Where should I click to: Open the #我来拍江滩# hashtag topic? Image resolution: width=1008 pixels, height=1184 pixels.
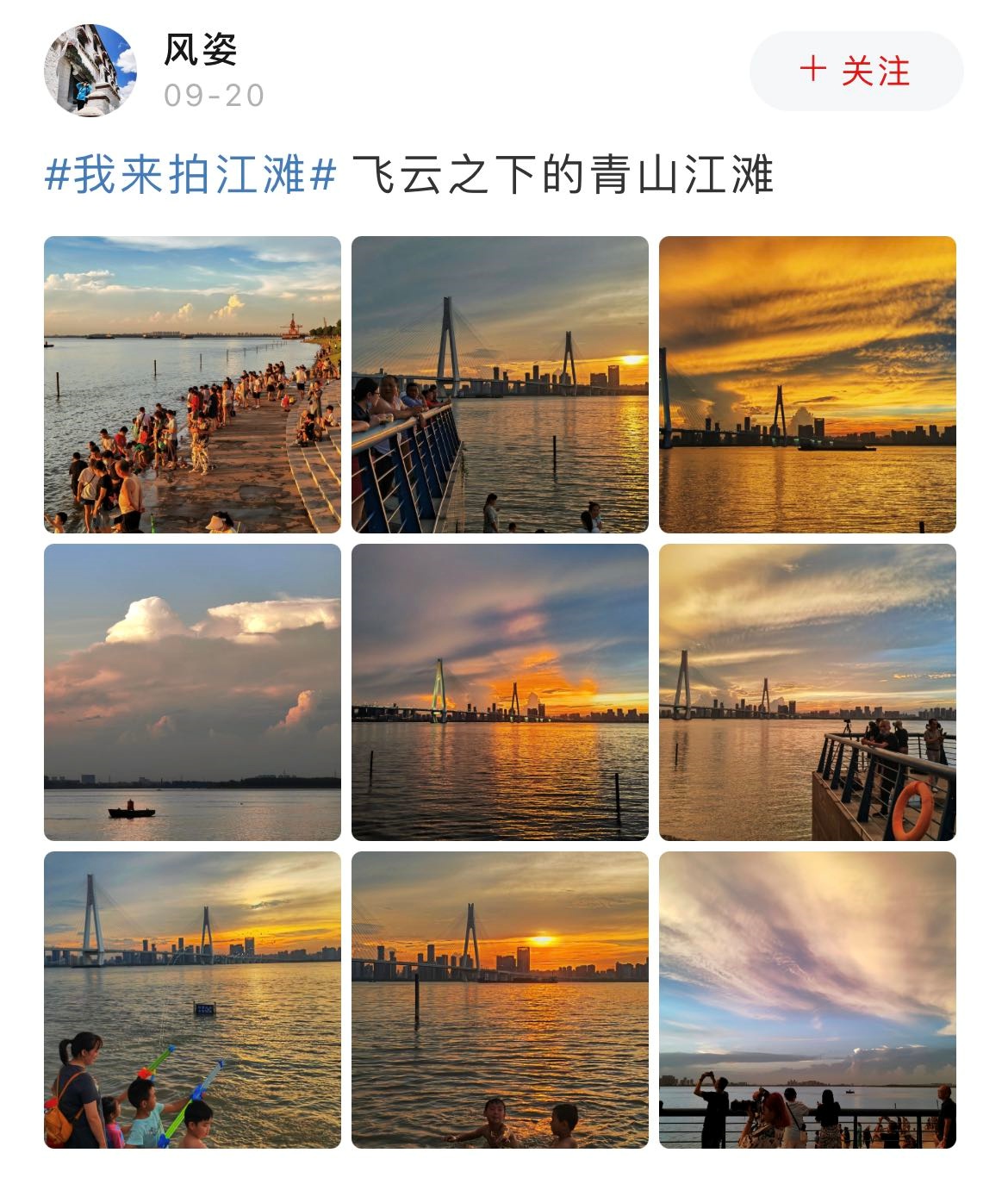[190, 175]
